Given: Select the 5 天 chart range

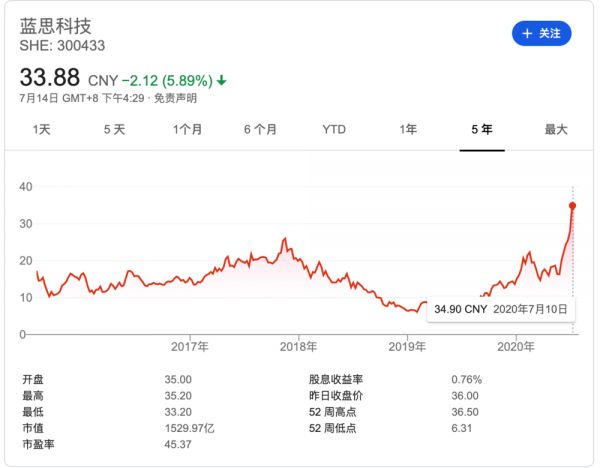Looking at the screenshot, I should [x=114, y=129].
